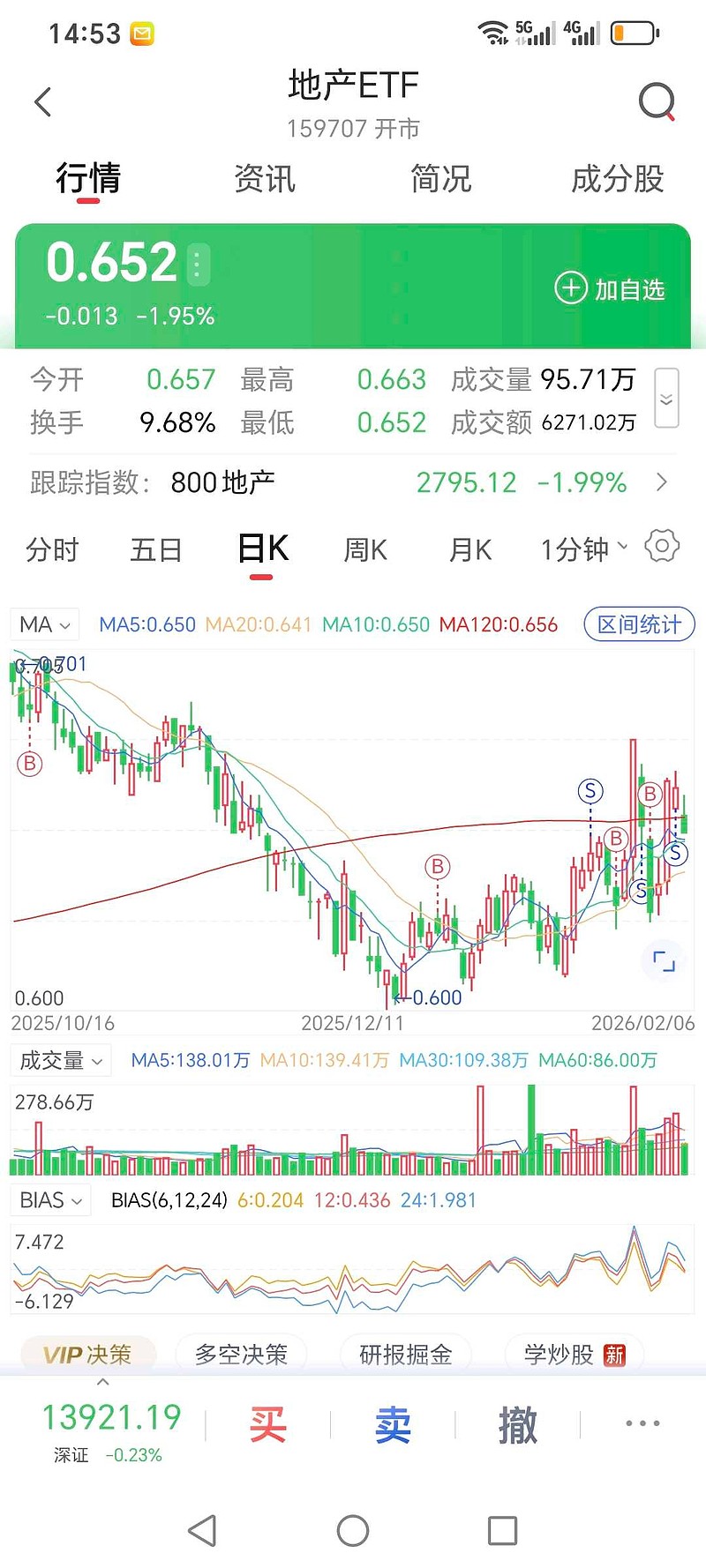
Task: Open the MA indicator dropdown
Action: 44,623
